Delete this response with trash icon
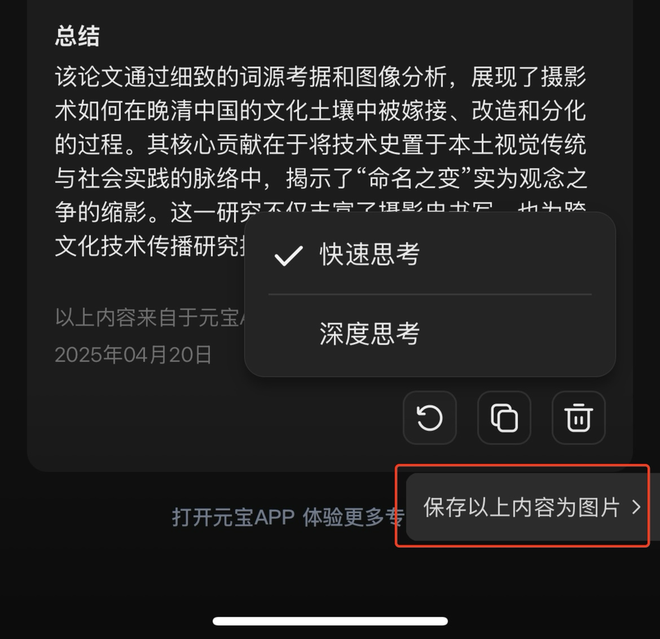This screenshot has height=639, width=660. click(x=578, y=418)
